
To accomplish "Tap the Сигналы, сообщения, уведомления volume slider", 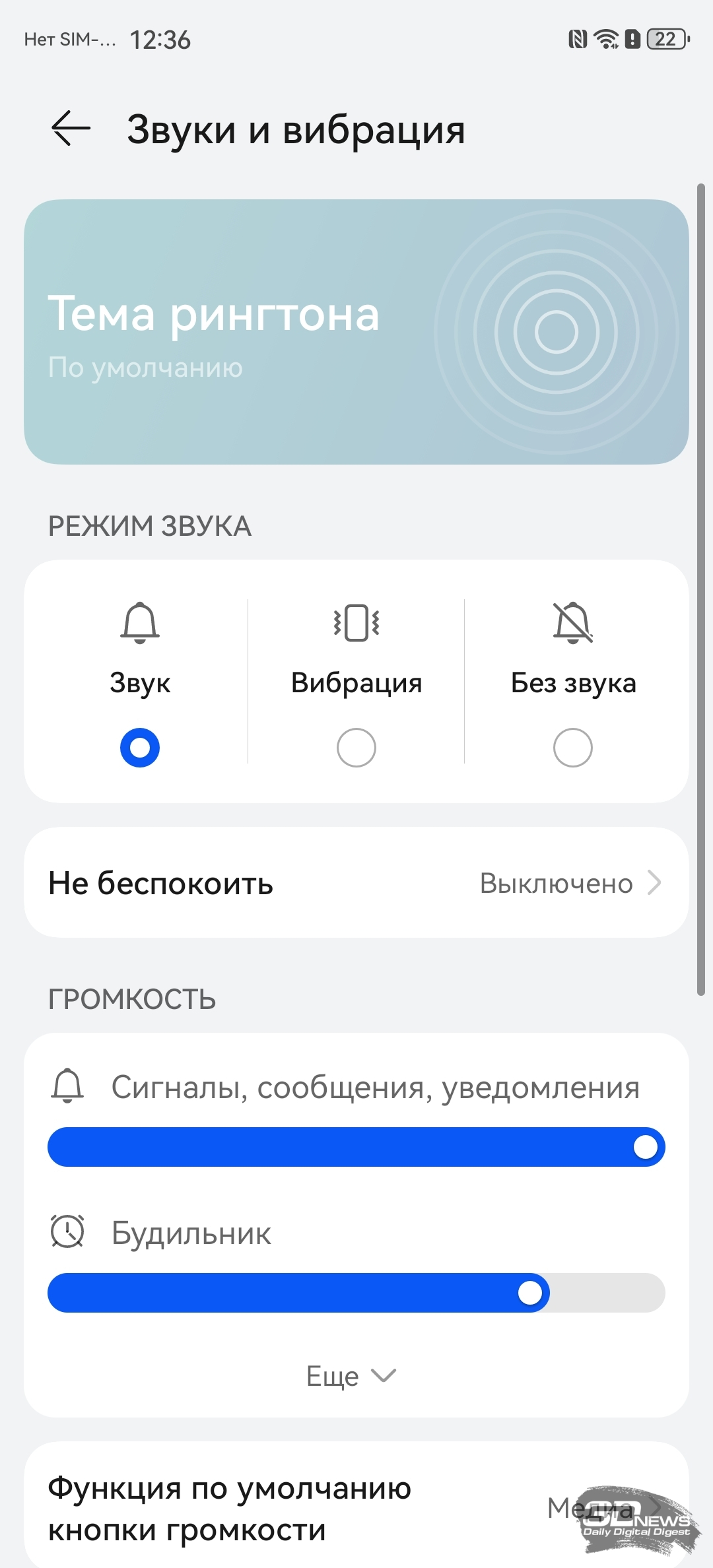I will (x=356, y=1147).
